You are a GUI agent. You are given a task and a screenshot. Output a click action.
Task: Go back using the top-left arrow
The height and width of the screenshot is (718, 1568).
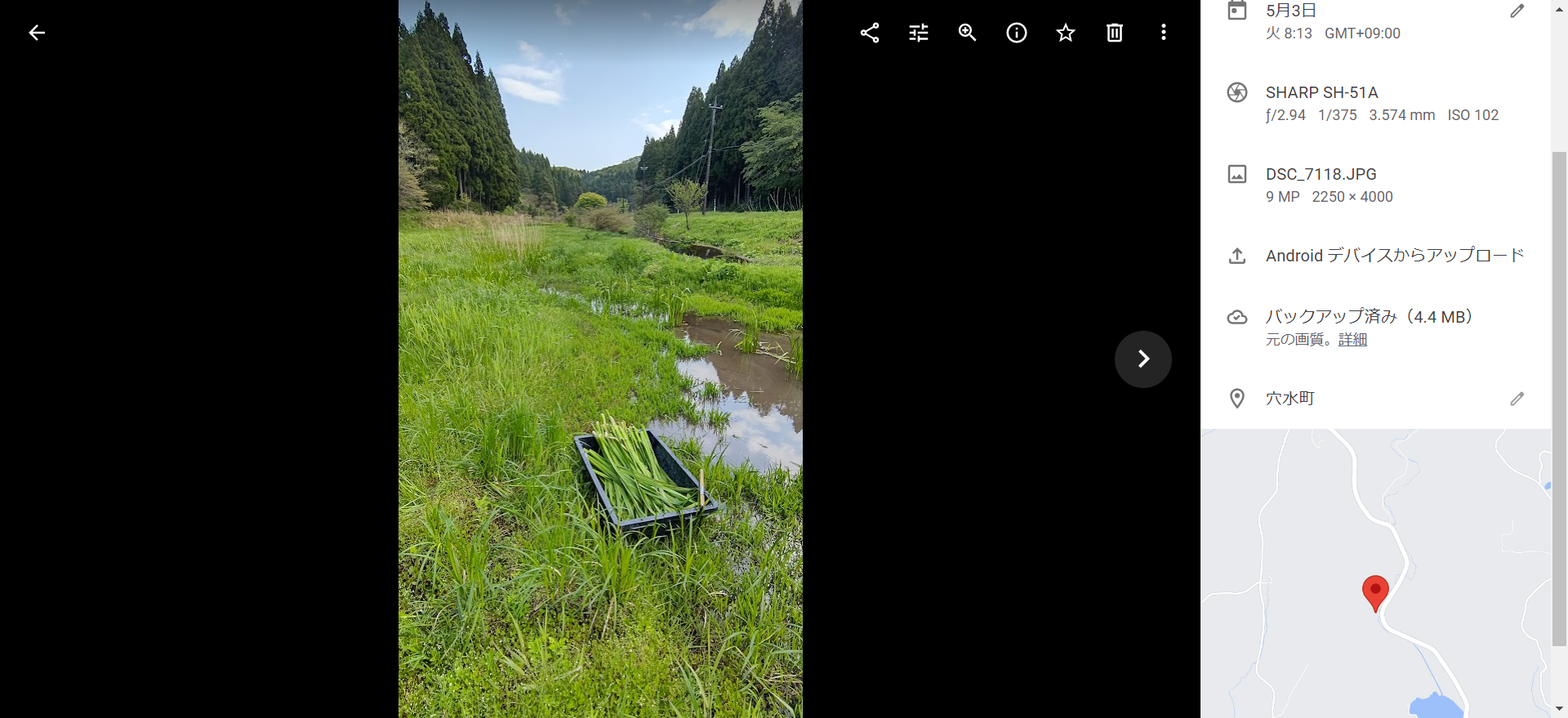(37, 33)
